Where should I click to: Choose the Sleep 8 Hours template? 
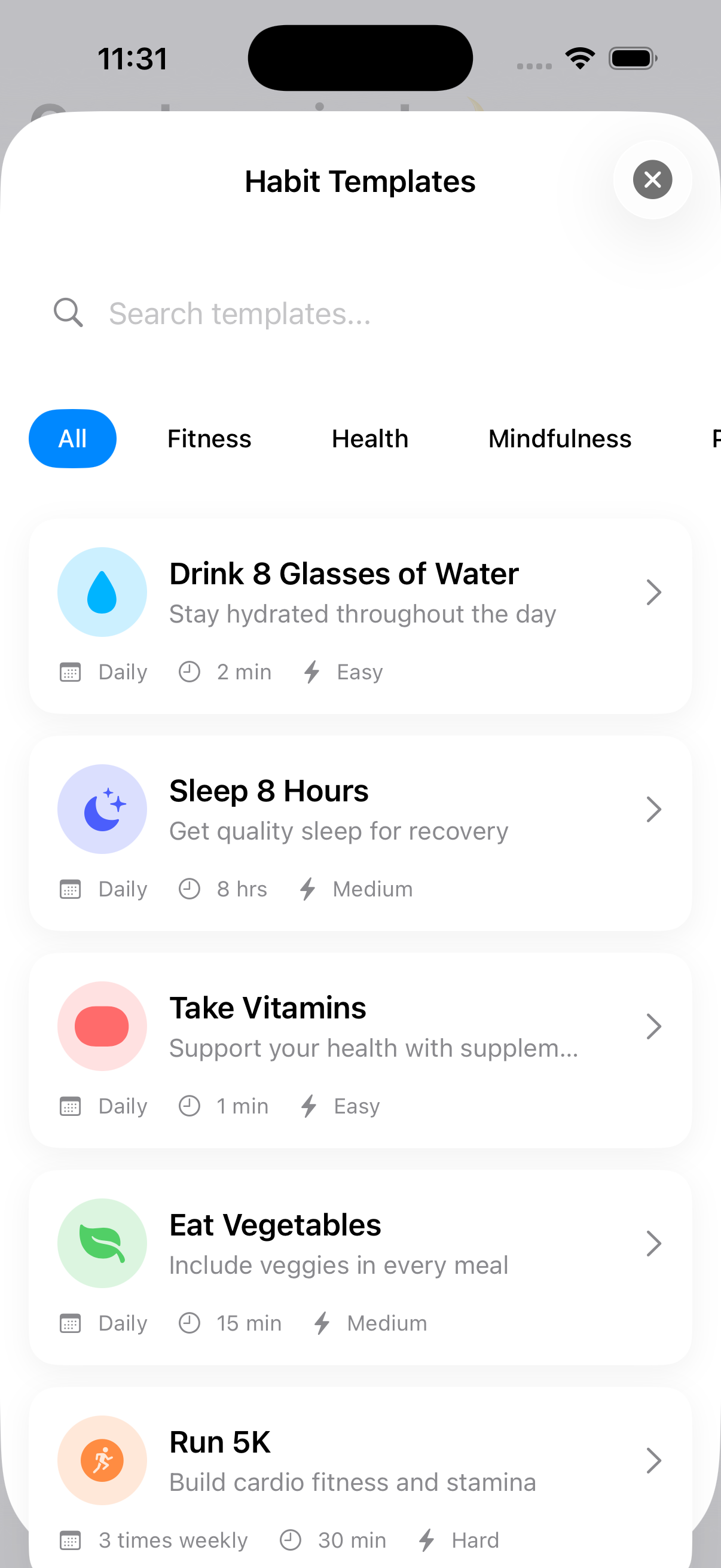pos(360,832)
